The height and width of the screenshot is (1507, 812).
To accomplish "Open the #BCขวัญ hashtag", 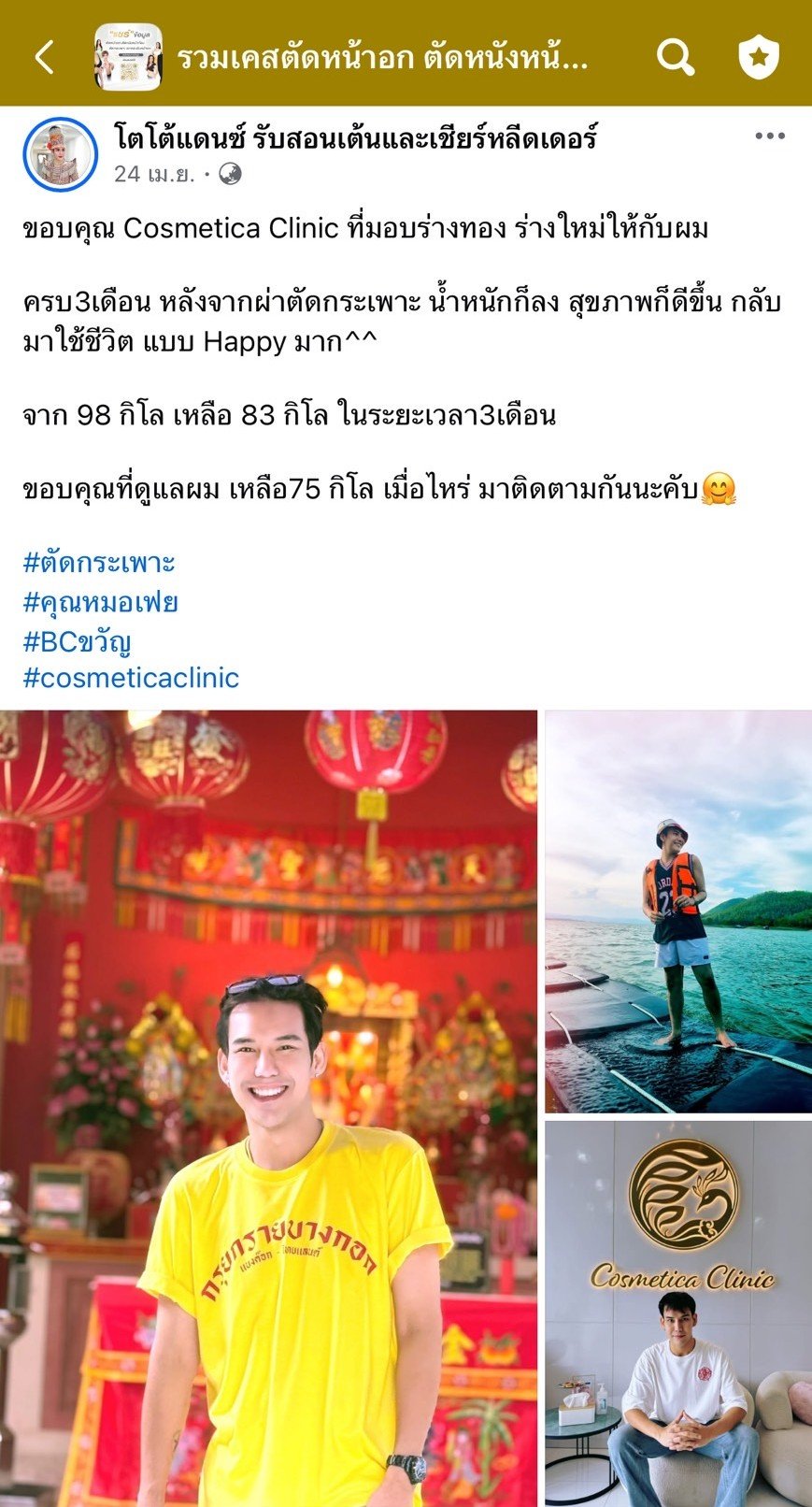I will tap(77, 640).
